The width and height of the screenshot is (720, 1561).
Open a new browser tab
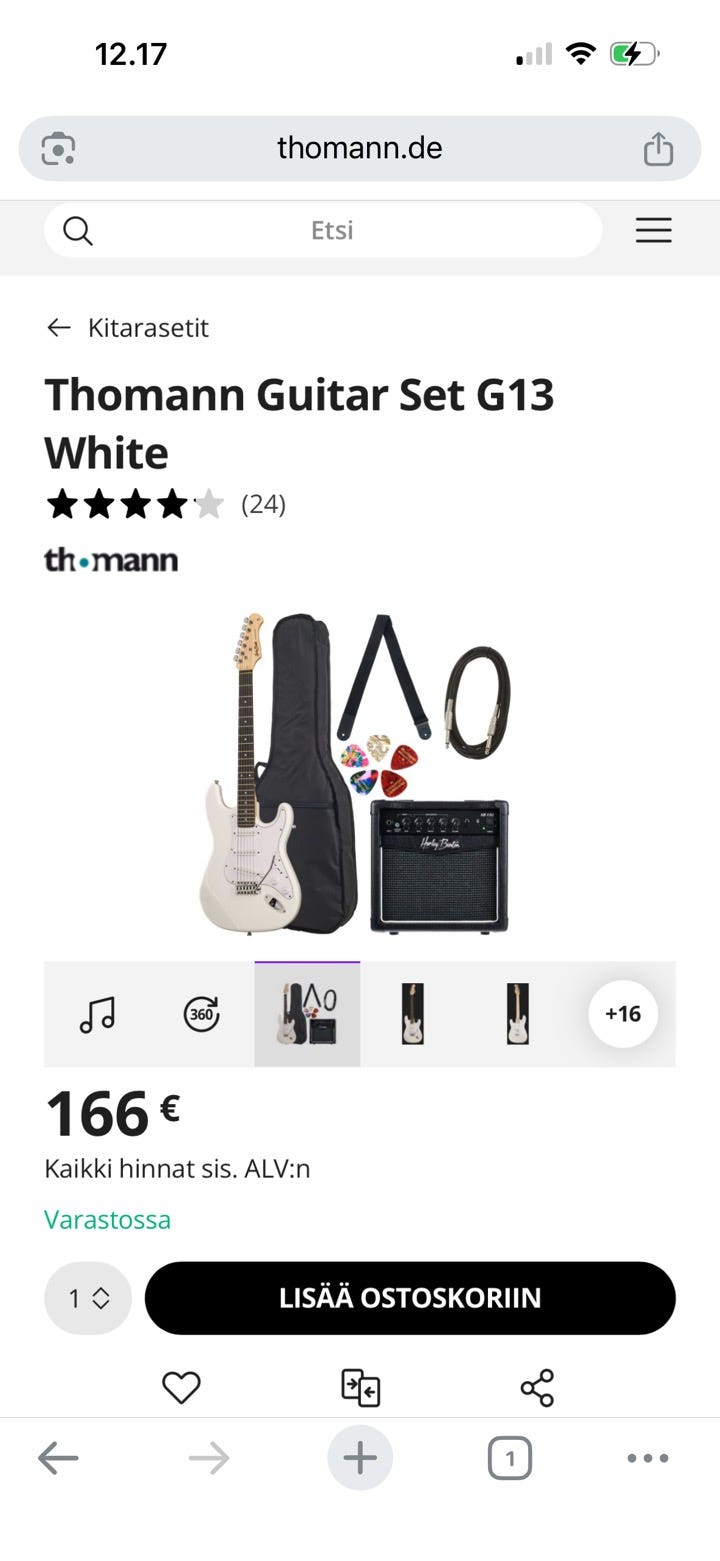(x=360, y=1459)
